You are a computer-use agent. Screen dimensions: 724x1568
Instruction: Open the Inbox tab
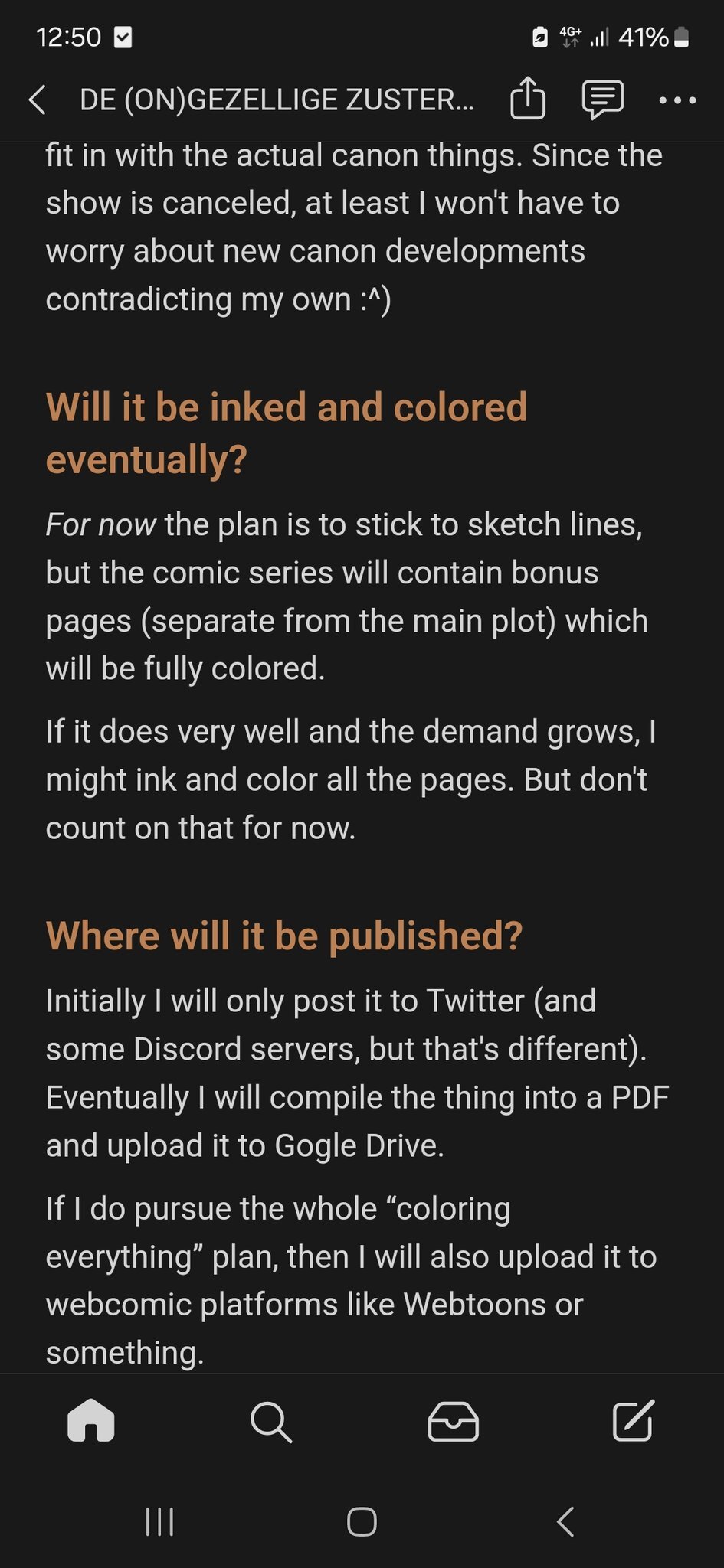tap(453, 1422)
